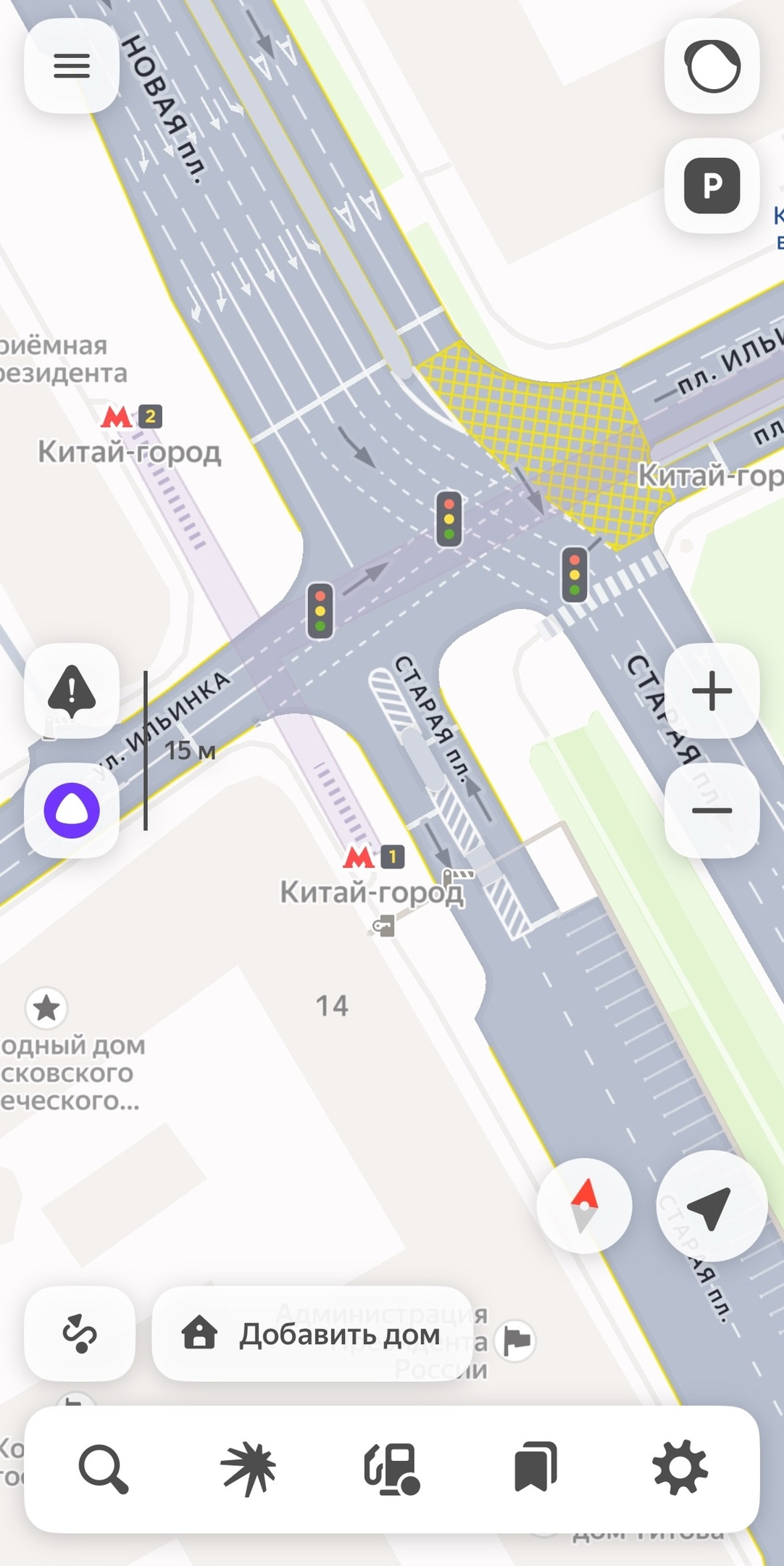Viewport: 784px width, 1566px height.
Task: Zoom in on the map
Action: tap(712, 690)
